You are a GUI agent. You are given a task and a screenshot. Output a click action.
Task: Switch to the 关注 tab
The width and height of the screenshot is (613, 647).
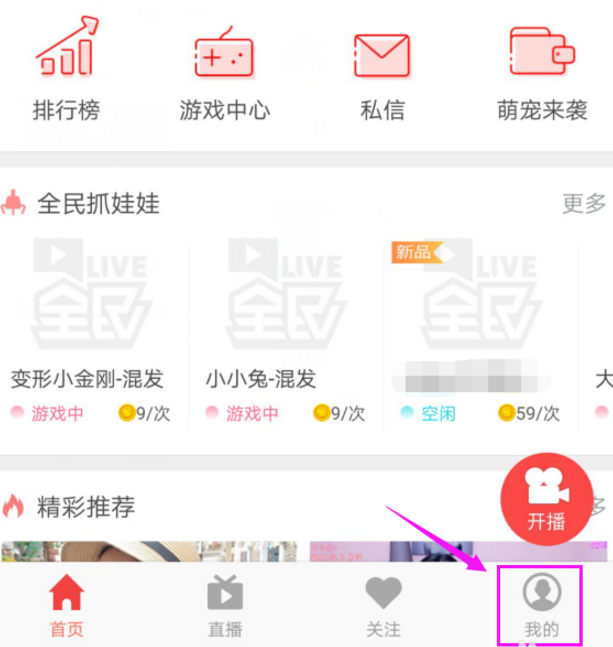383,606
